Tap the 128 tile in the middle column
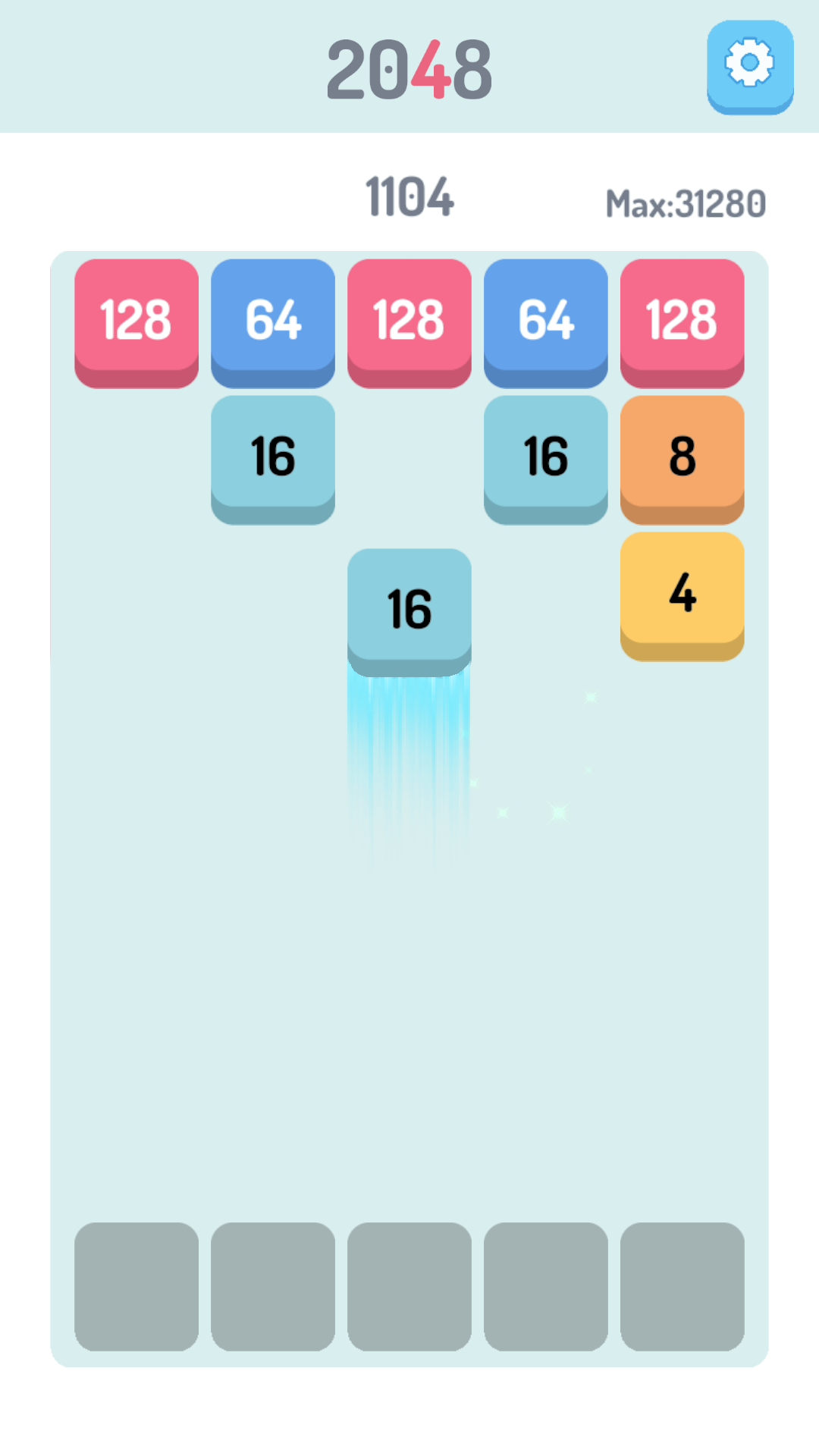Image resolution: width=819 pixels, height=1456 pixels. (x=409, y=318)
